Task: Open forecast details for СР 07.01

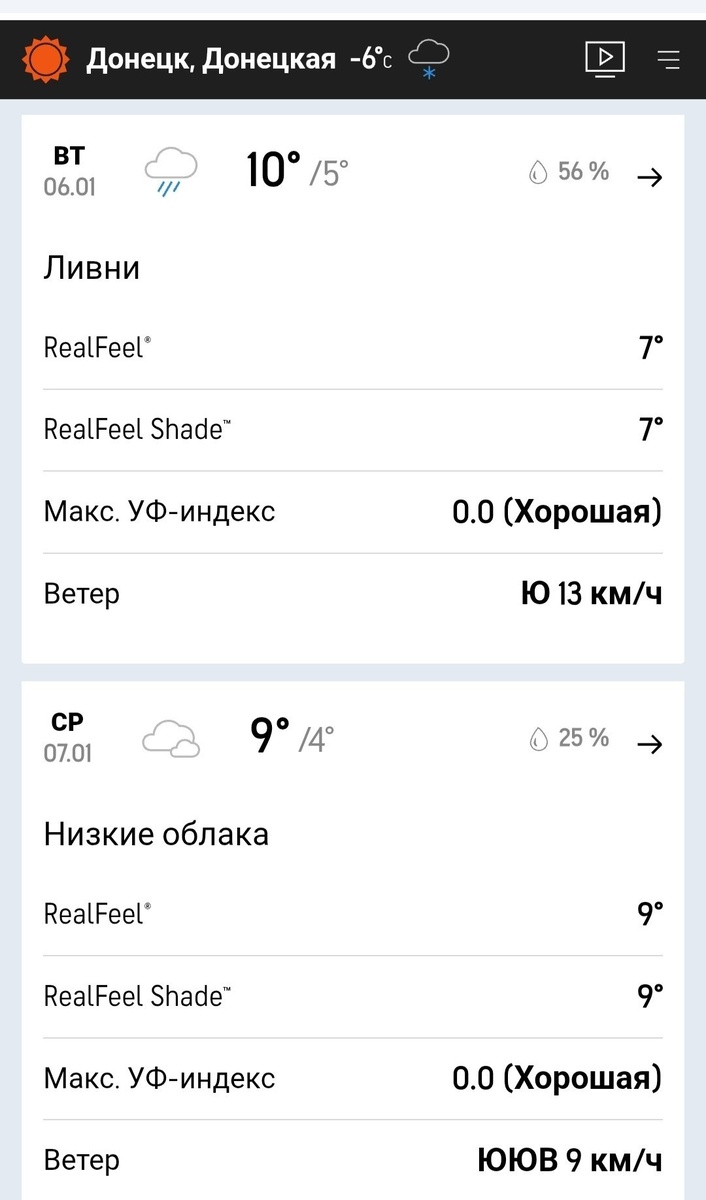Action: click(650, 744)
